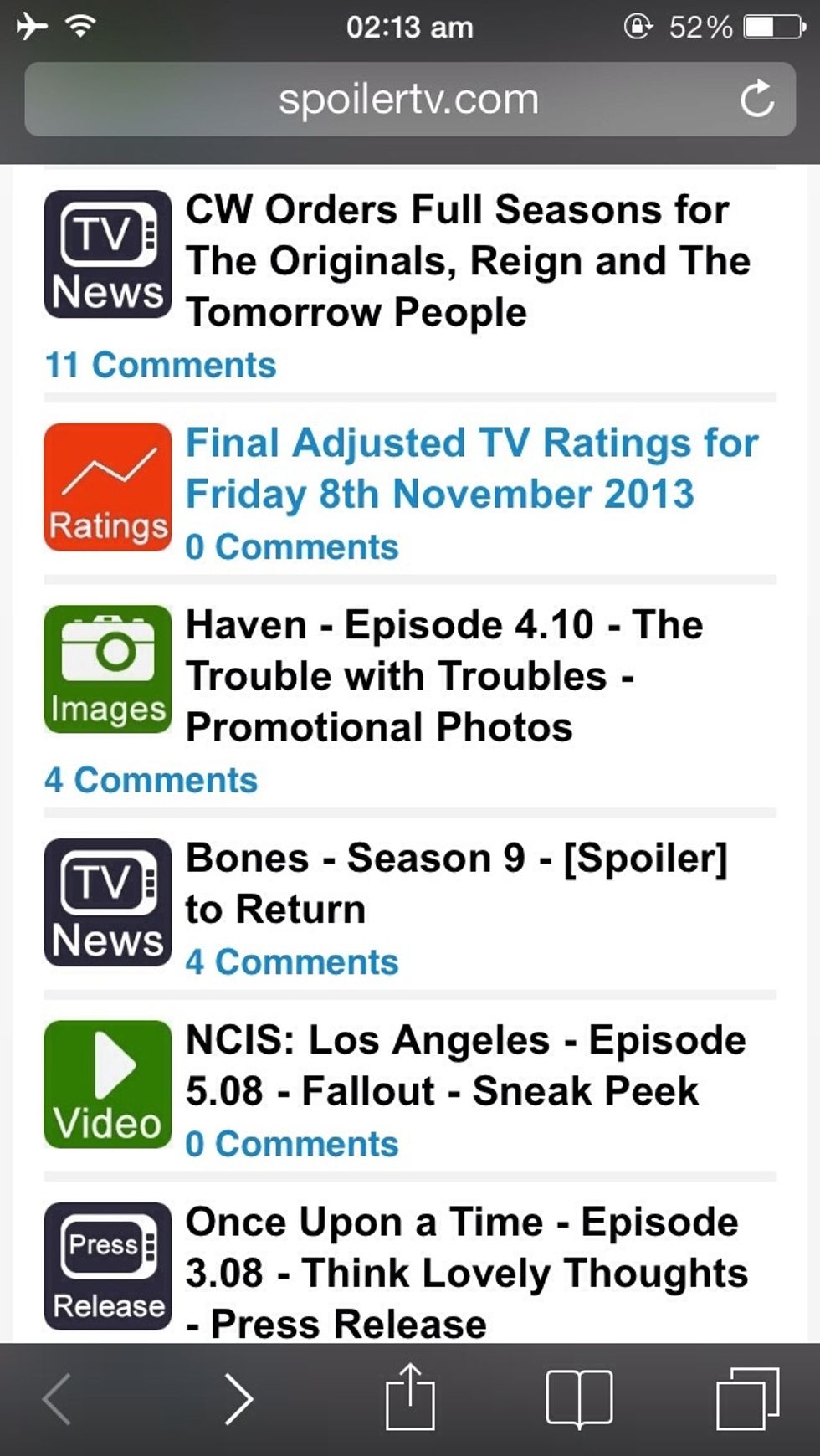Open NCIS: Los Angeles Sneak Peek article
Screen dimensions: 820x1456
click(464, 1065)
